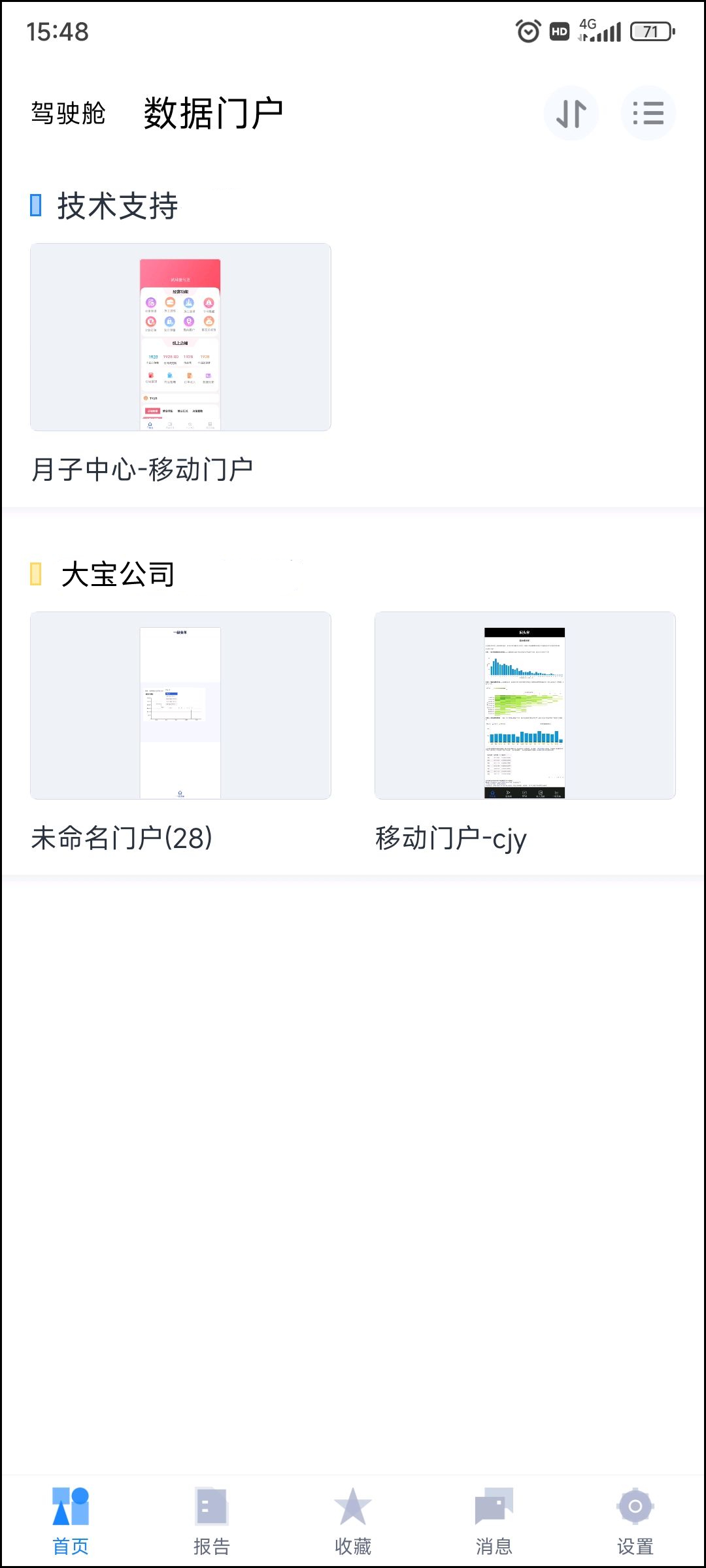Viewport: 706px width, 1568px height.
Task: Open the 月子中心-移动门户 card
Action: [x=180, y=337]
